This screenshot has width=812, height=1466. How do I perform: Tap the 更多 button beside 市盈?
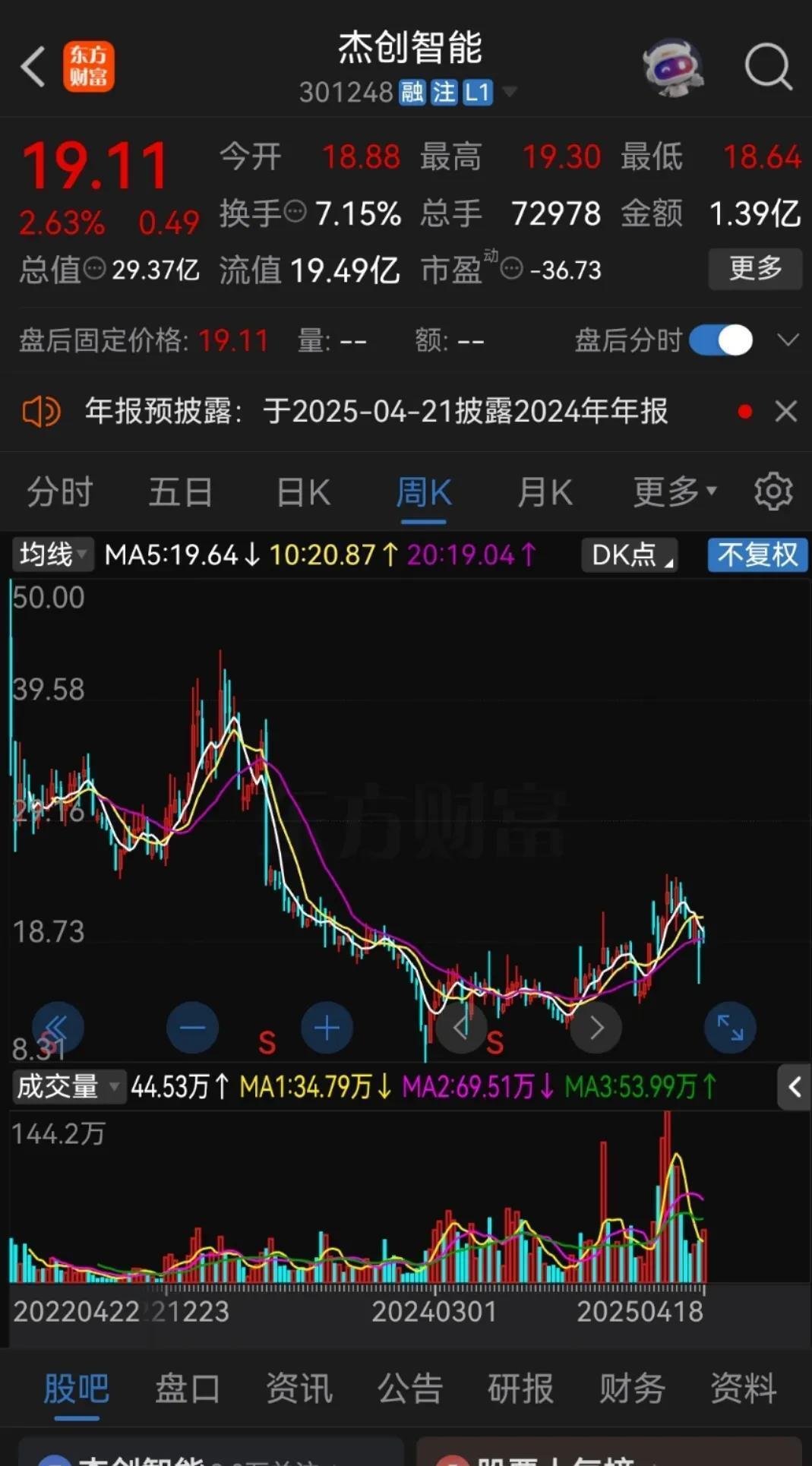[x=755, y=268]
